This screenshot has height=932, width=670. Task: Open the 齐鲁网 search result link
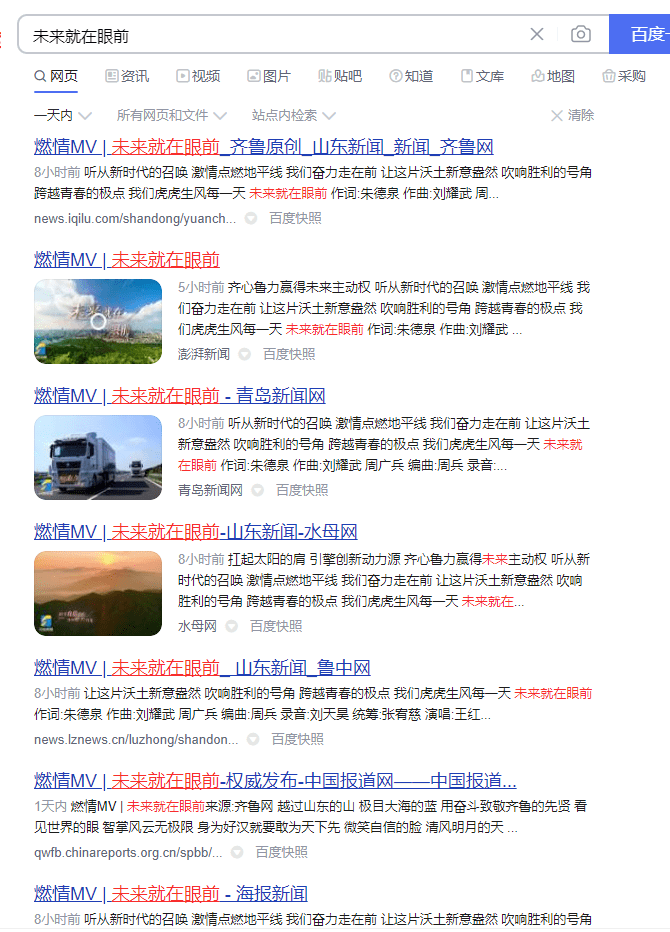coord(263,146)
